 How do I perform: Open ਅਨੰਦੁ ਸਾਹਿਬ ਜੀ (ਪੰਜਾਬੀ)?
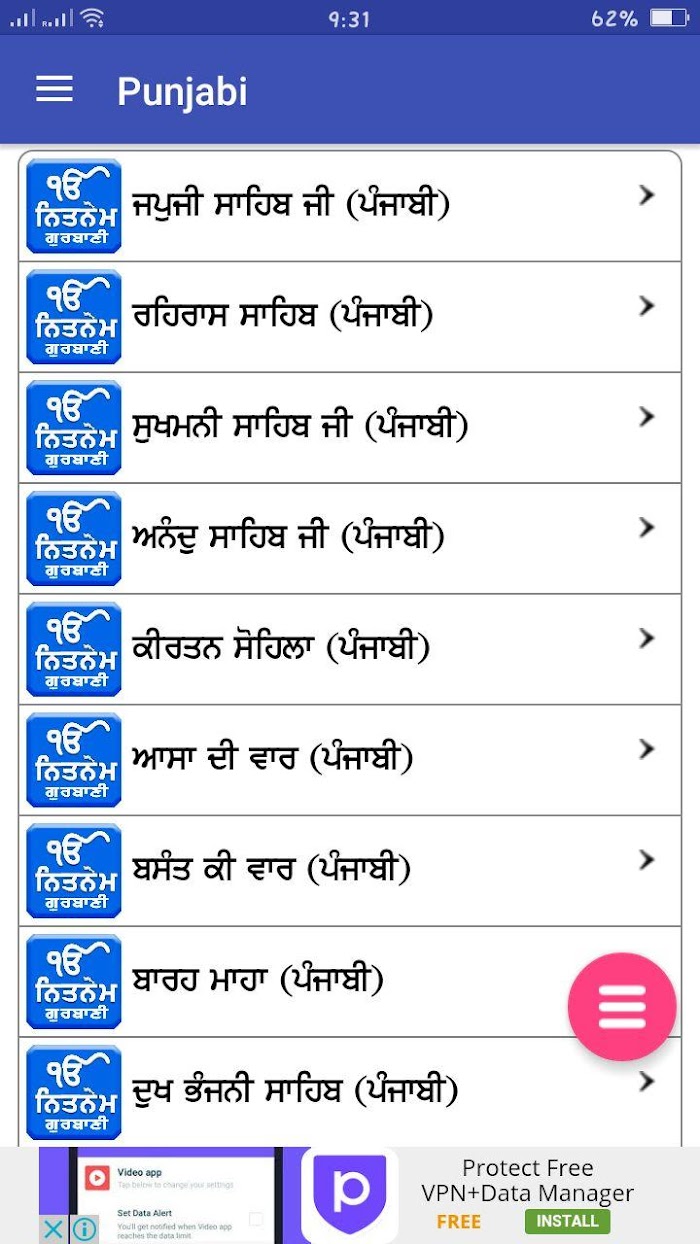coord(350,539)
